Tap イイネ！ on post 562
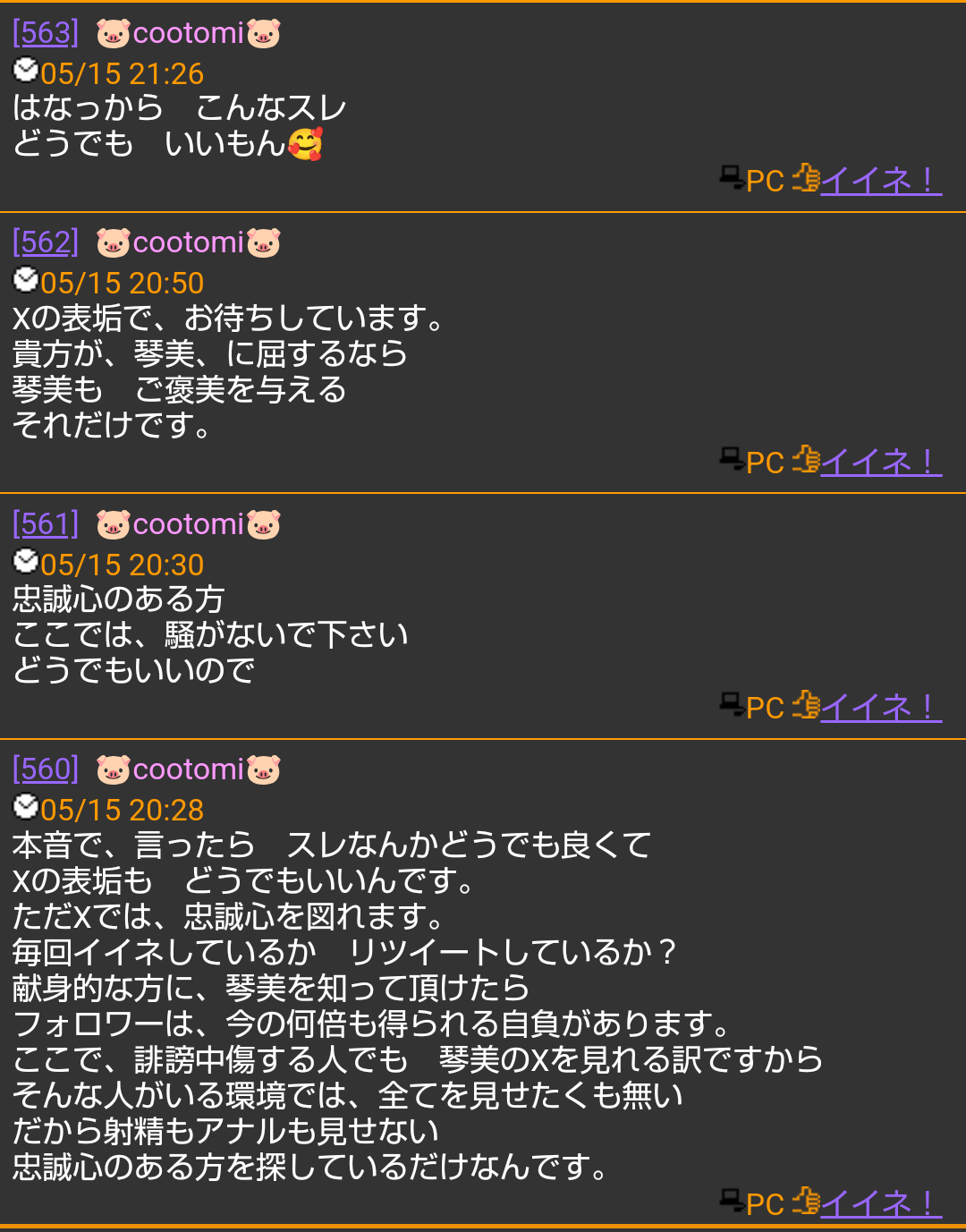This screenshot has height=1232, width=966. (x=879, y=463)
